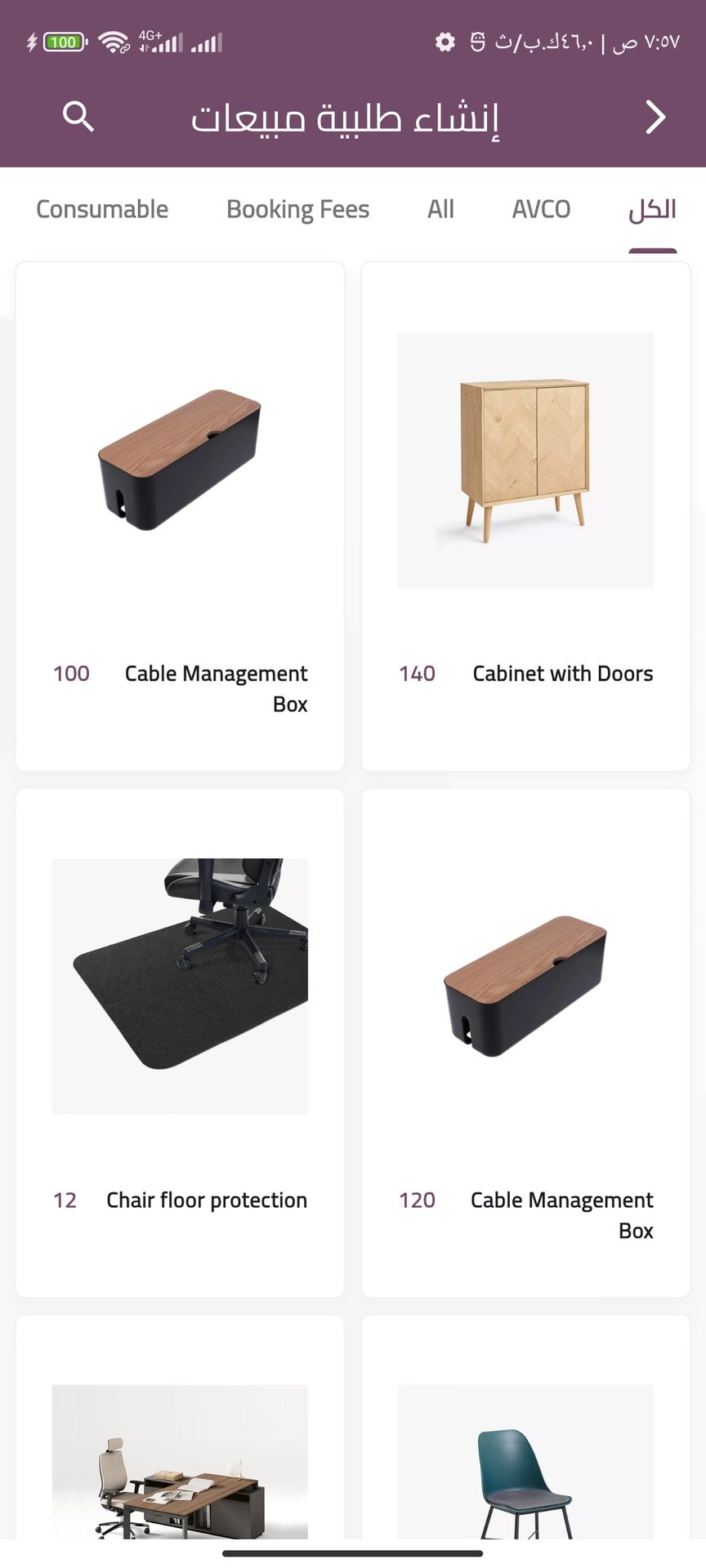Switch to the Consumable tab
706x1568 pixels.
coord(102,210)
